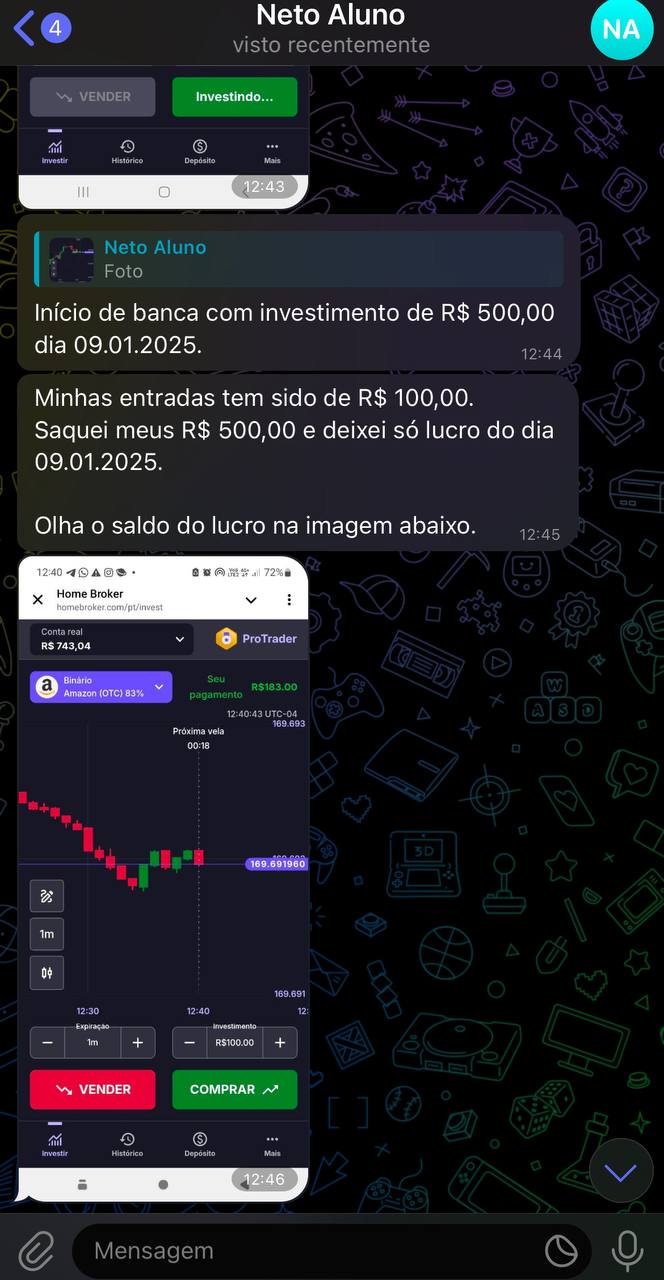Screen dimensions: 664x1280
Task: Open the replied Foto message from Neto Aluno
Action: [x=298, y=259]
